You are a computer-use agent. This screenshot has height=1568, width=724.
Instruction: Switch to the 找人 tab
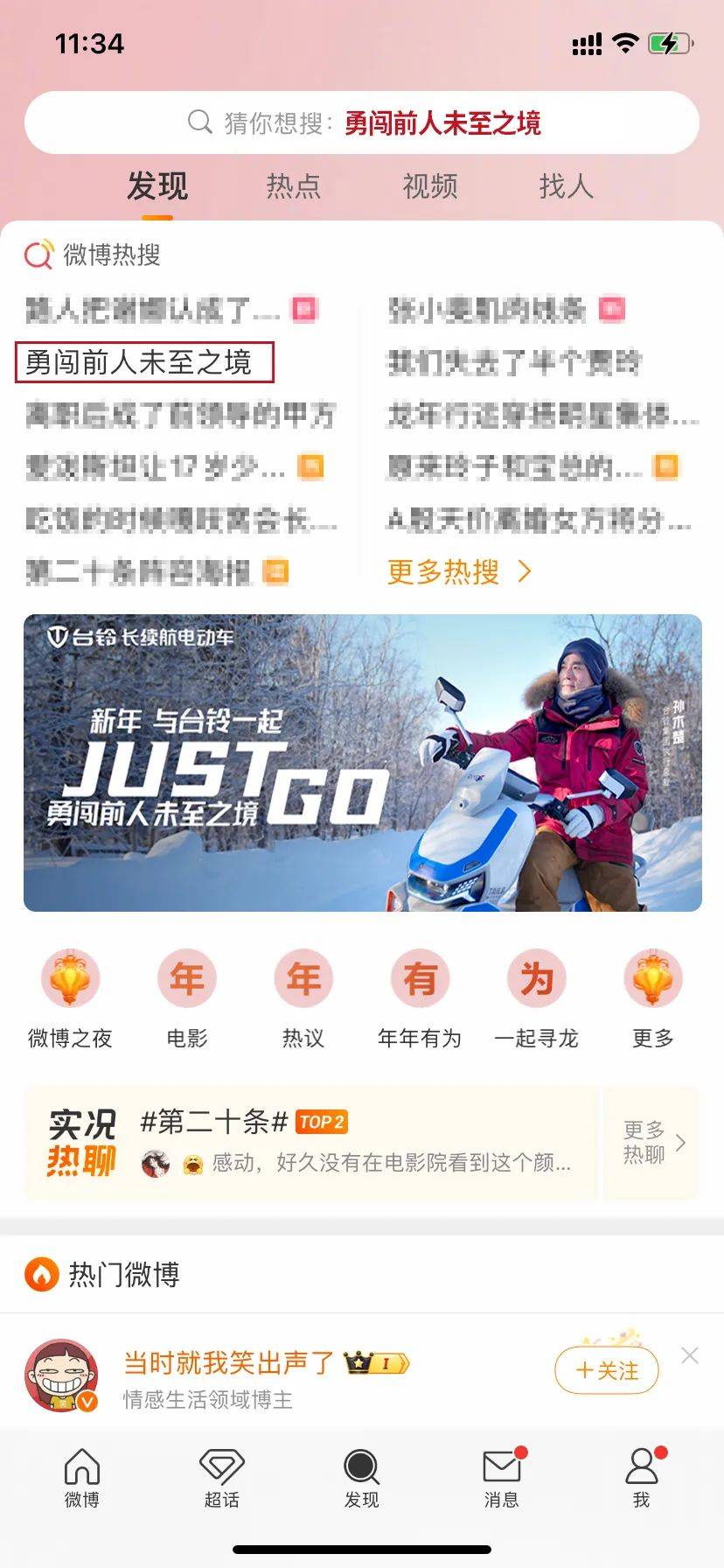[x=566, y=185]
